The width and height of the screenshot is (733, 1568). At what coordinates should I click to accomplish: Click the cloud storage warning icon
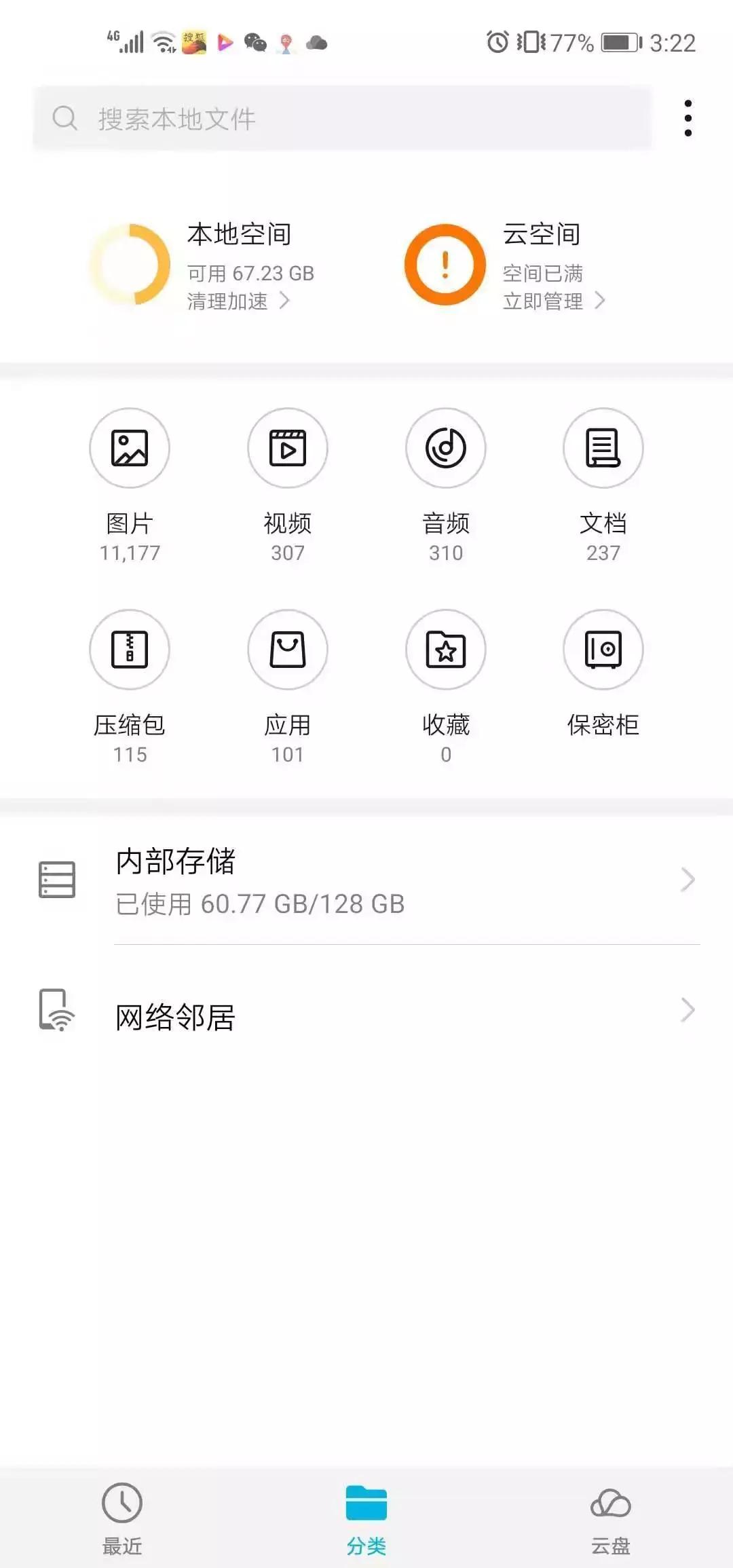[445, 265]
